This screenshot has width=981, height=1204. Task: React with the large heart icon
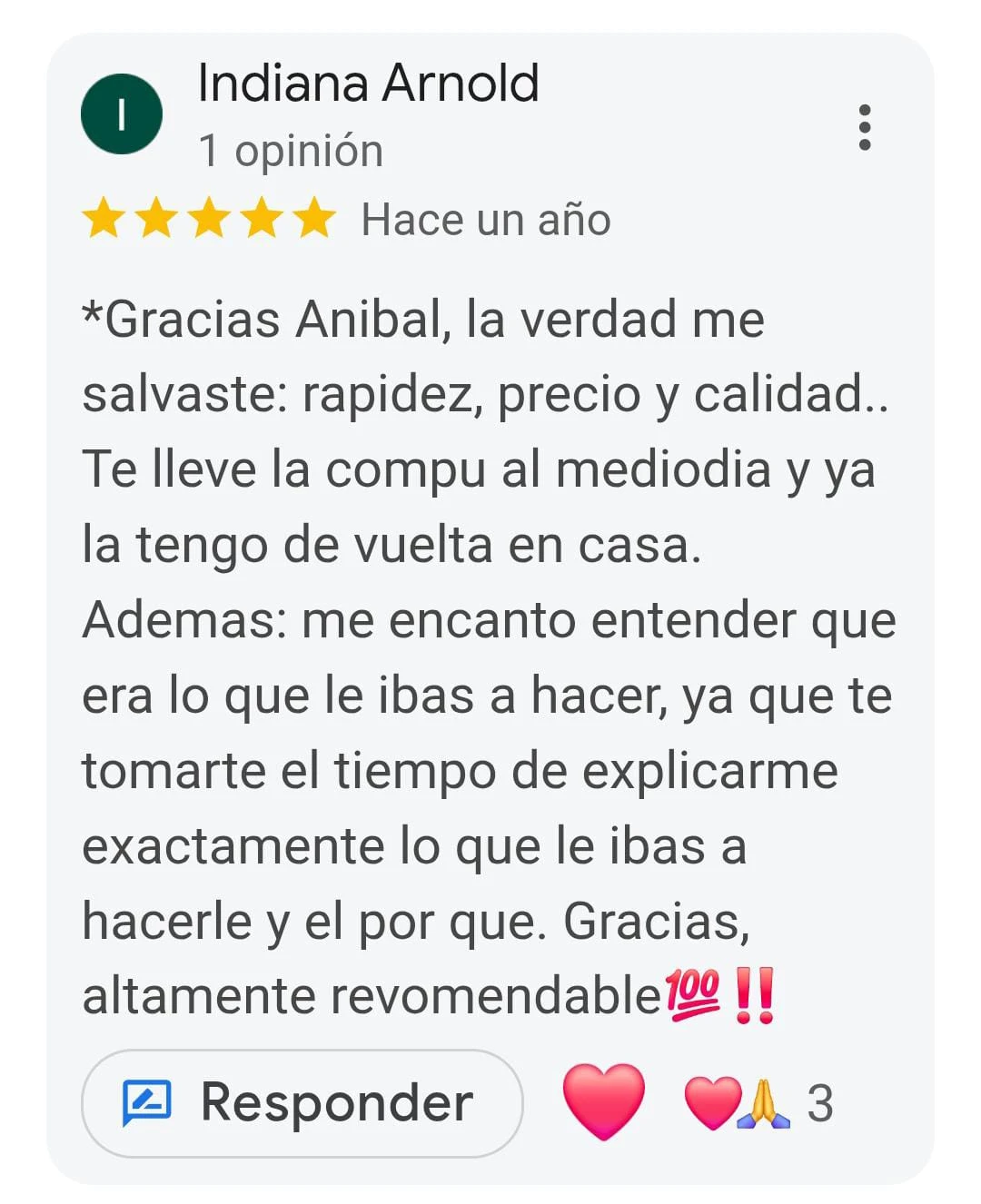(603, 1101)
